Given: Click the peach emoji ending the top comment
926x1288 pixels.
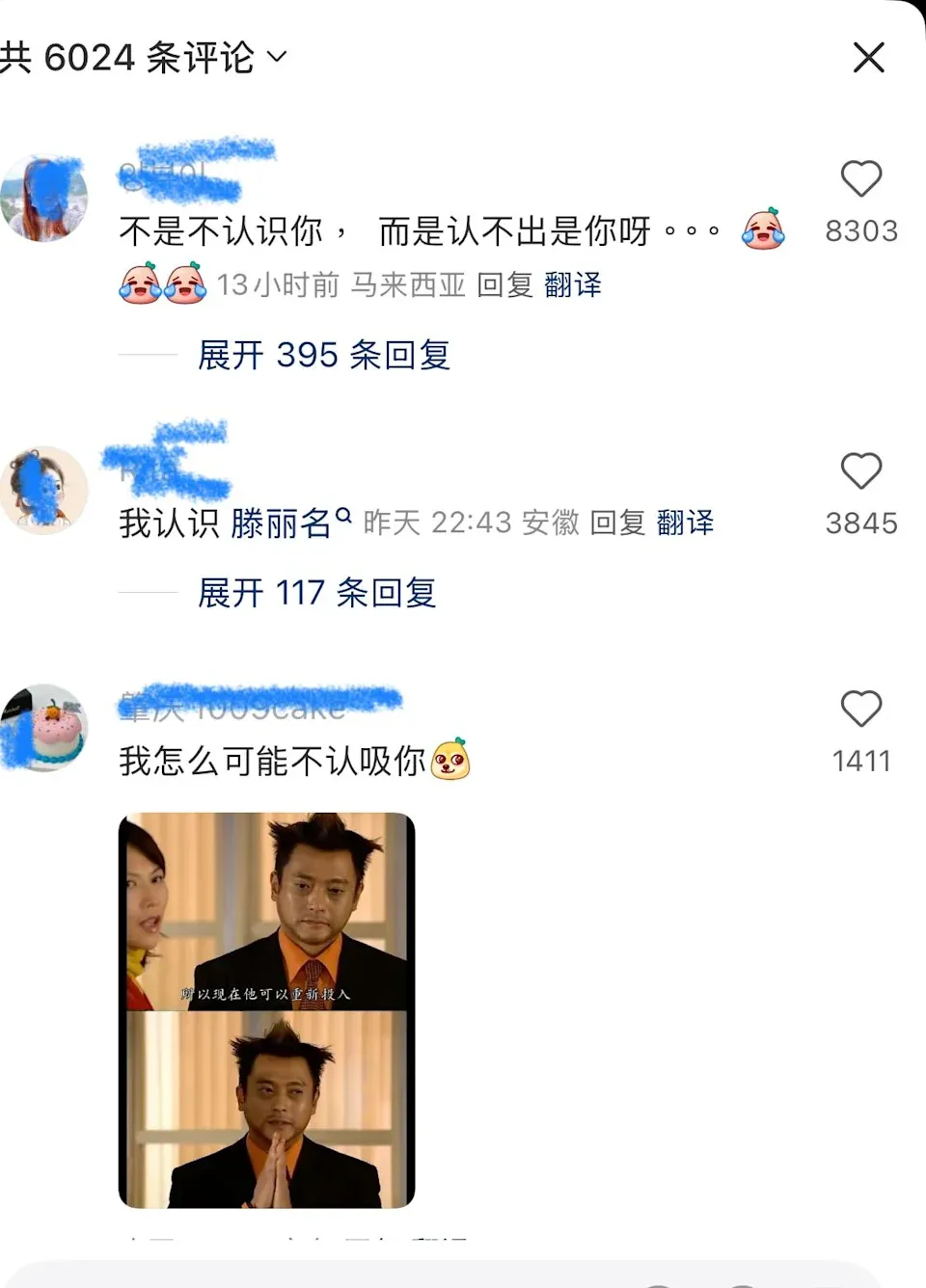Looking at the screenshot, I should pyautogui.click(x=764, y=230).
